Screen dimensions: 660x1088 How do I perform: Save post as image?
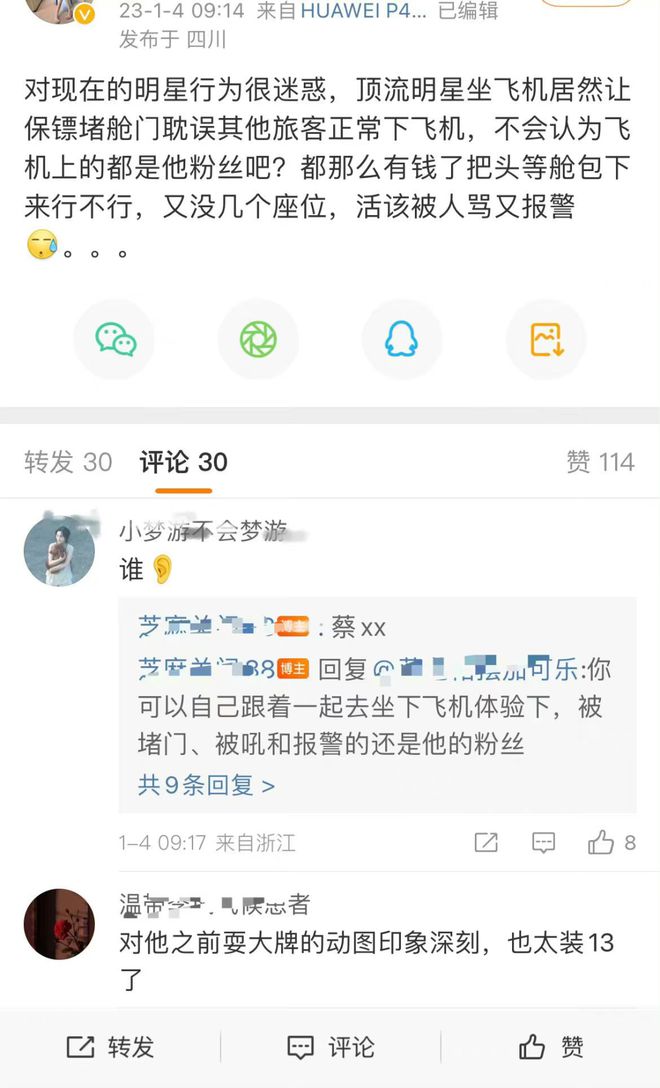pos(546,340)
